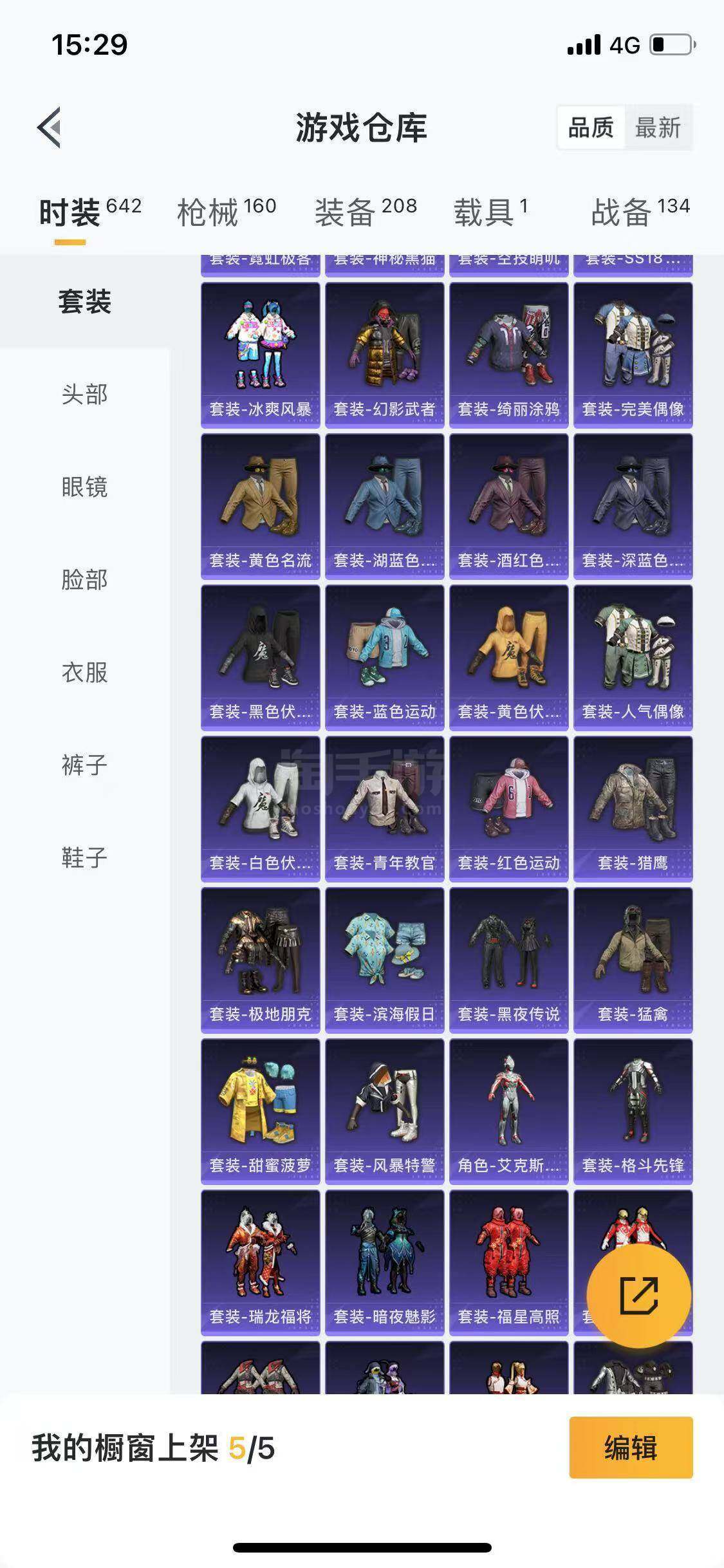The width and height of the screenshot is (724, 1568).
Task: Tap the 编辑 button
Action: [631, 1448]
